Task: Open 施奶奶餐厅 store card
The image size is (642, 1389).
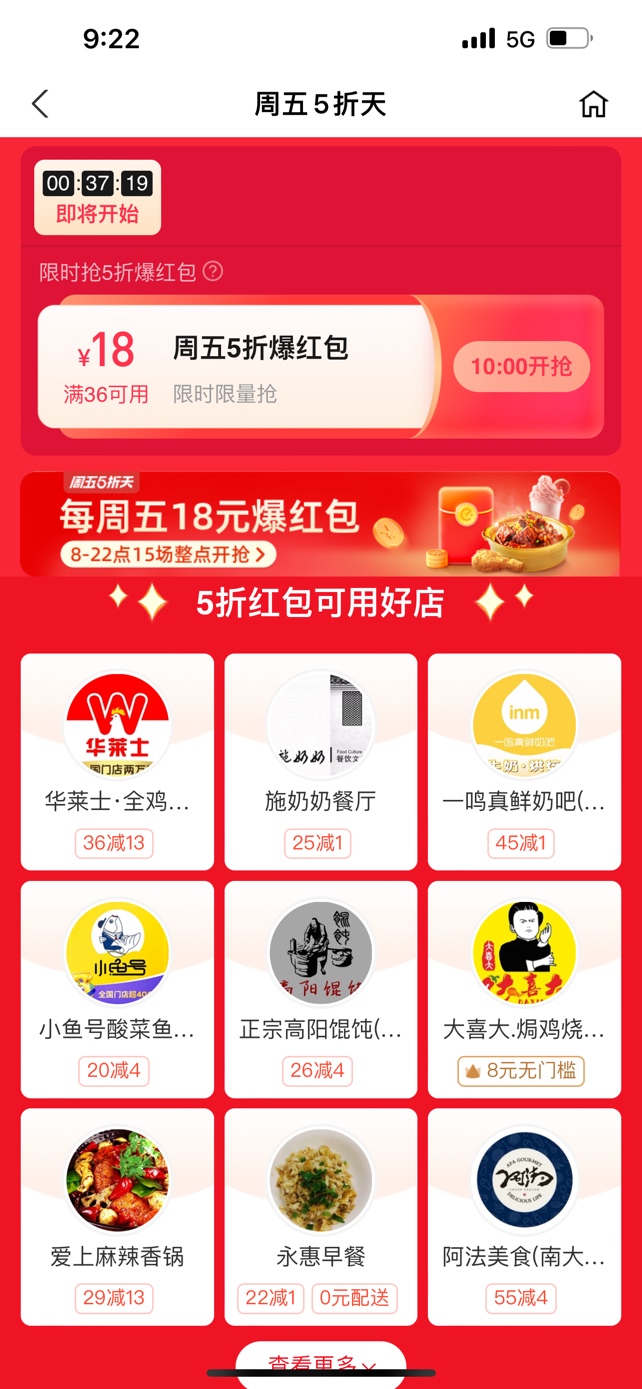Action: [320, 761]
